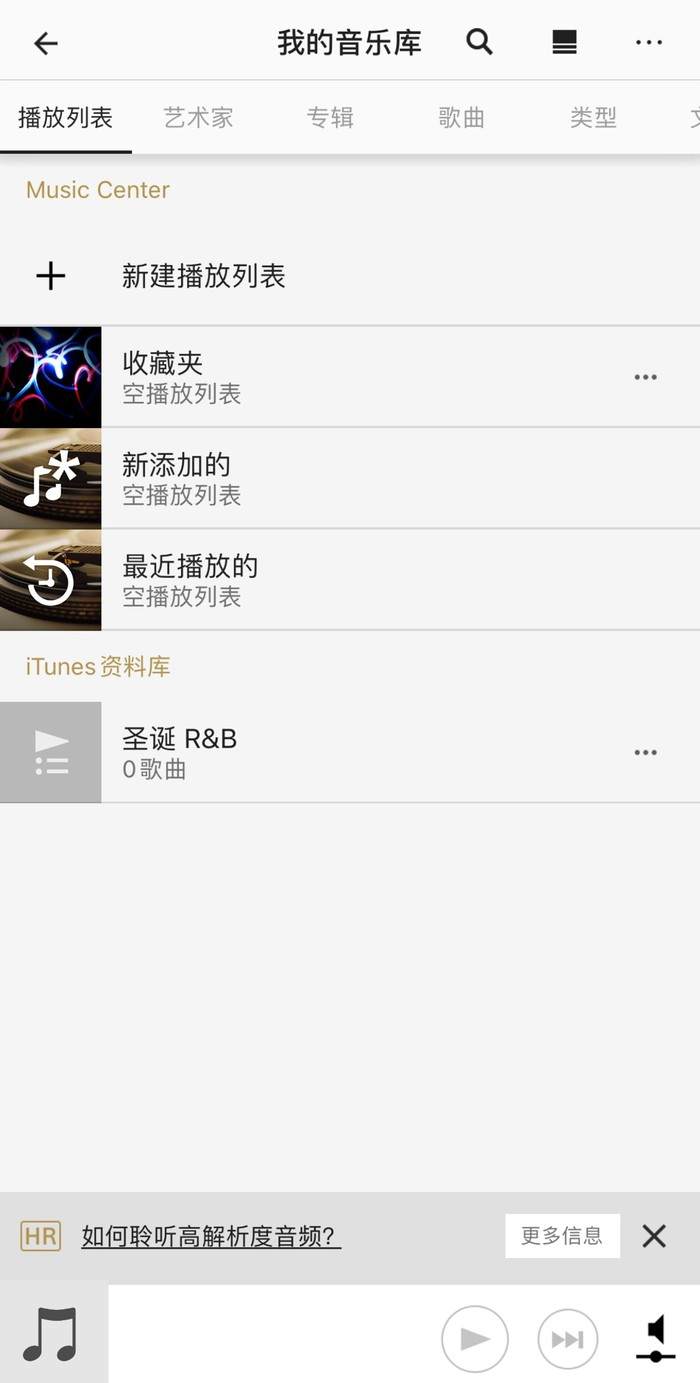Tap the 更多信息 button
The width and height of the screenshot is (700, 1383).
pyautogui.click(x=562, y=1236)
